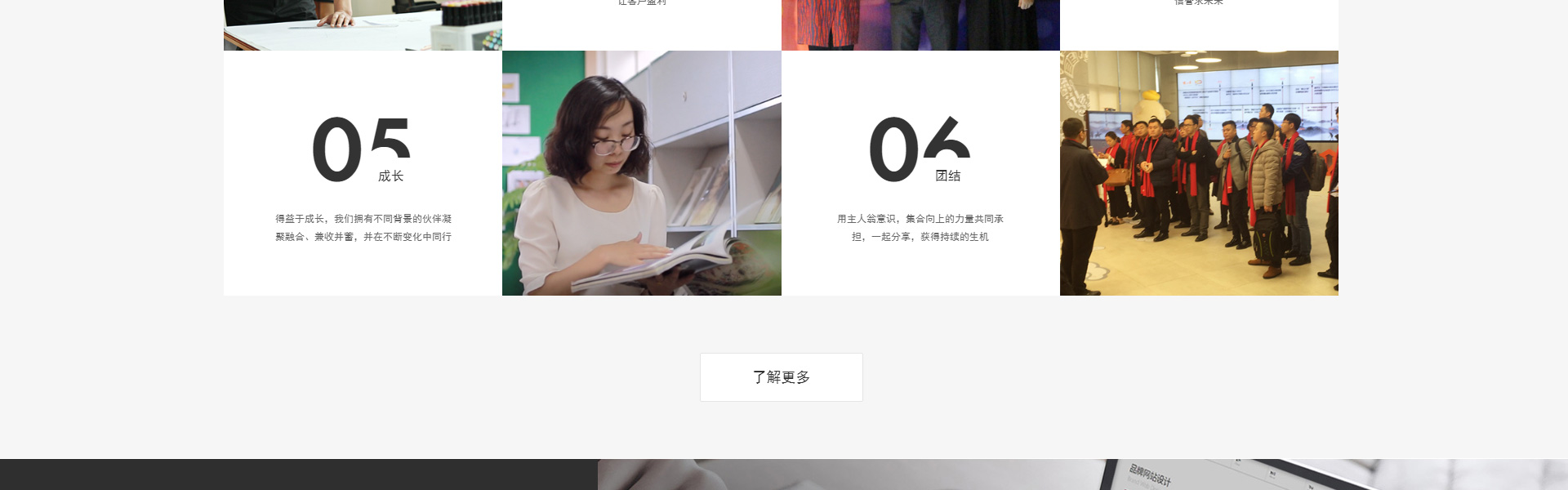Open the photo of woman reading

641,173
